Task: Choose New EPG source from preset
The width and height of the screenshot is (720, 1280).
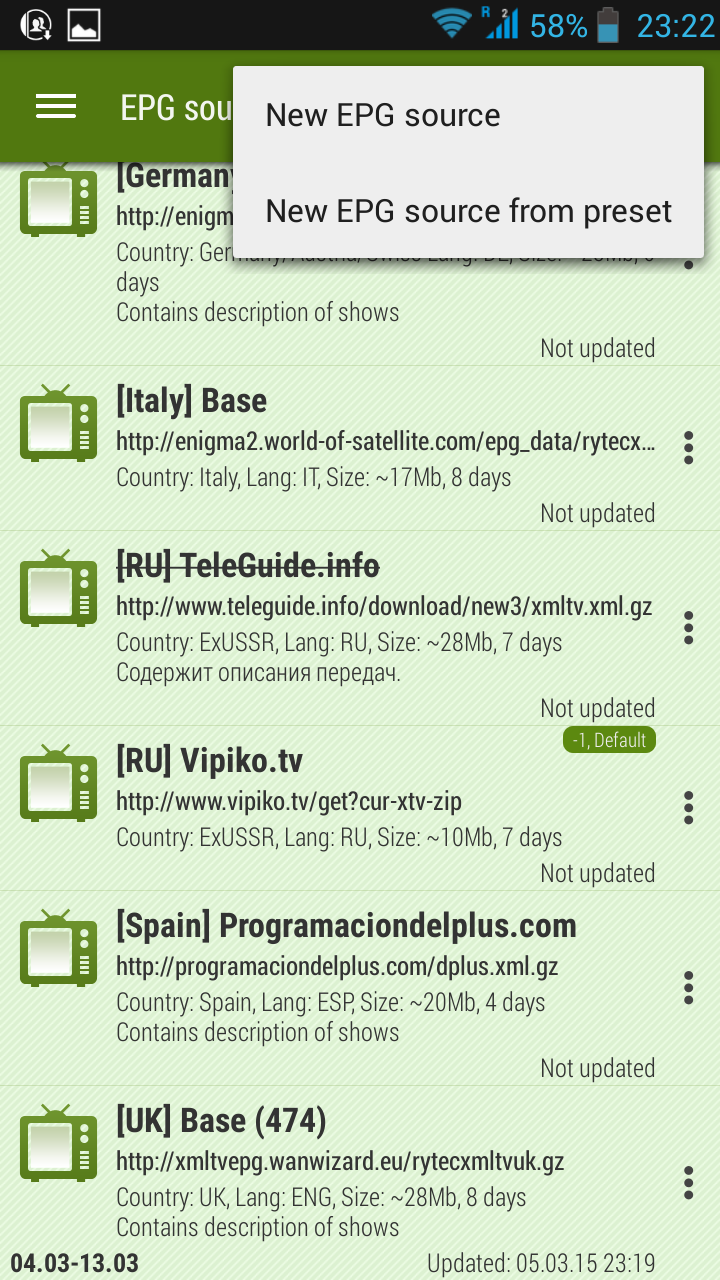Action: pos(468,211)
